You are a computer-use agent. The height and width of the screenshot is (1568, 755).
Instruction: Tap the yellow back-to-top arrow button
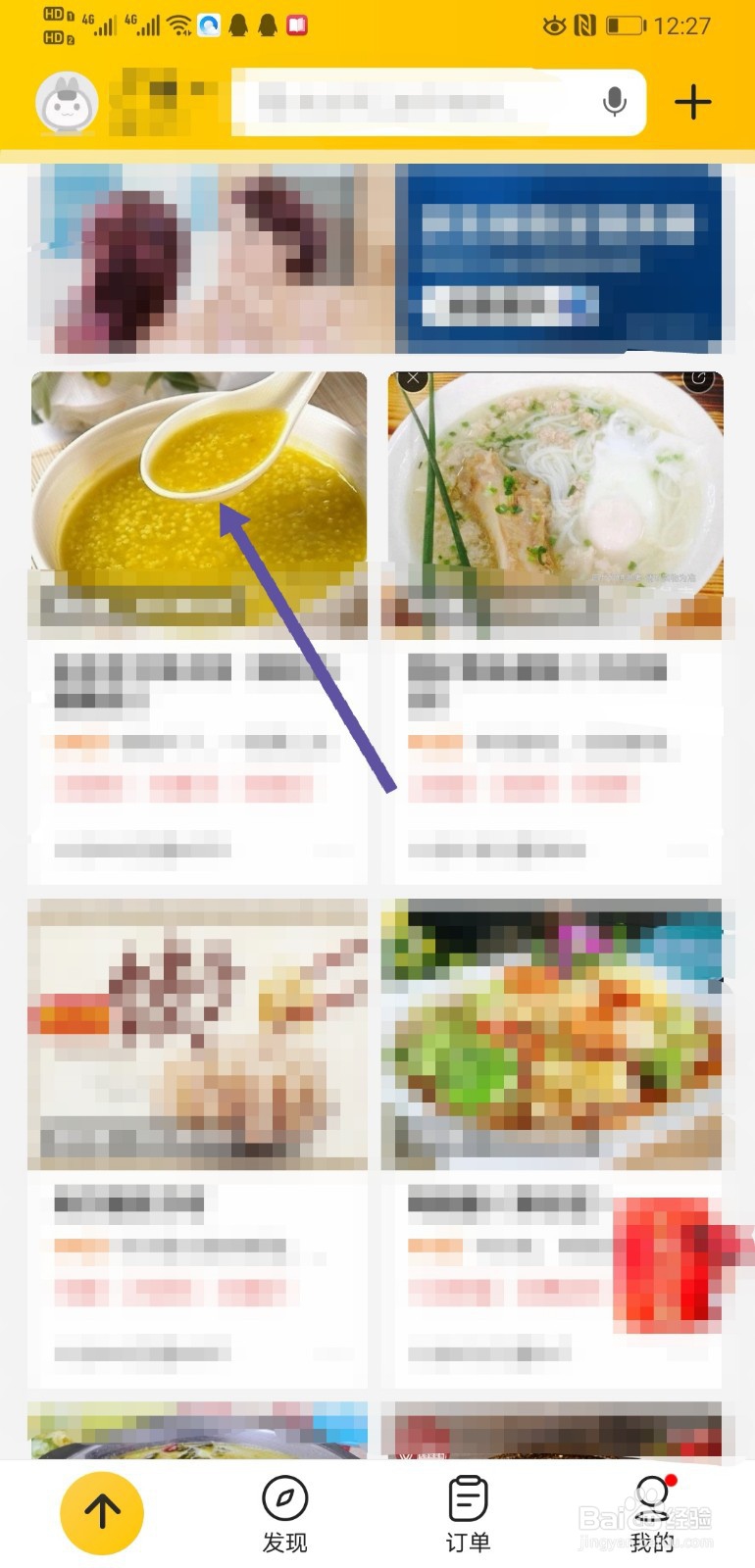click(101, 1512)
